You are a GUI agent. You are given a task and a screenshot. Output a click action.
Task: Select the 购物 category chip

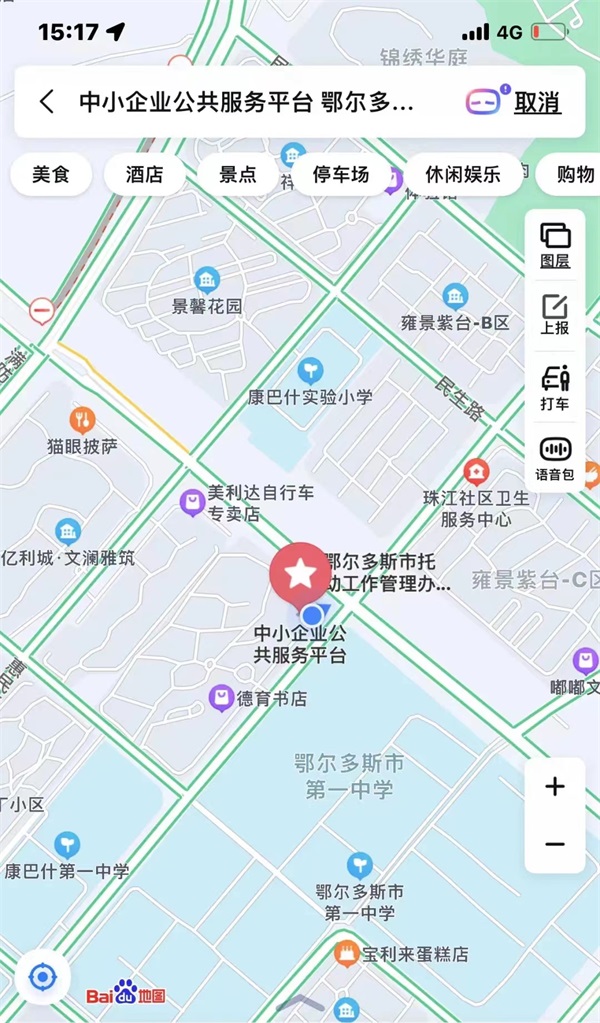pos(574,175)
